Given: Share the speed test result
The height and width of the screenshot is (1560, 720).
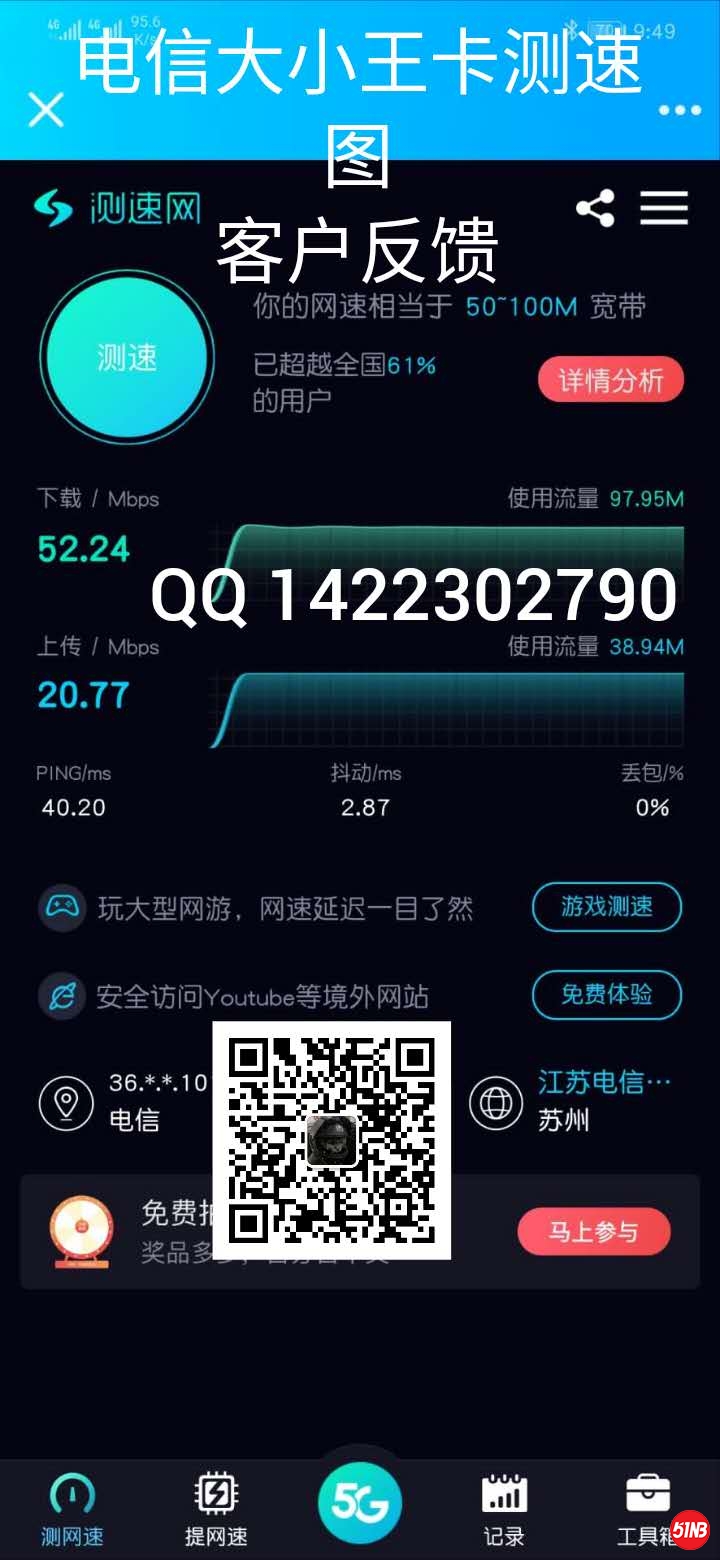Looking at the screenshot, I should [x=595, y=208].
